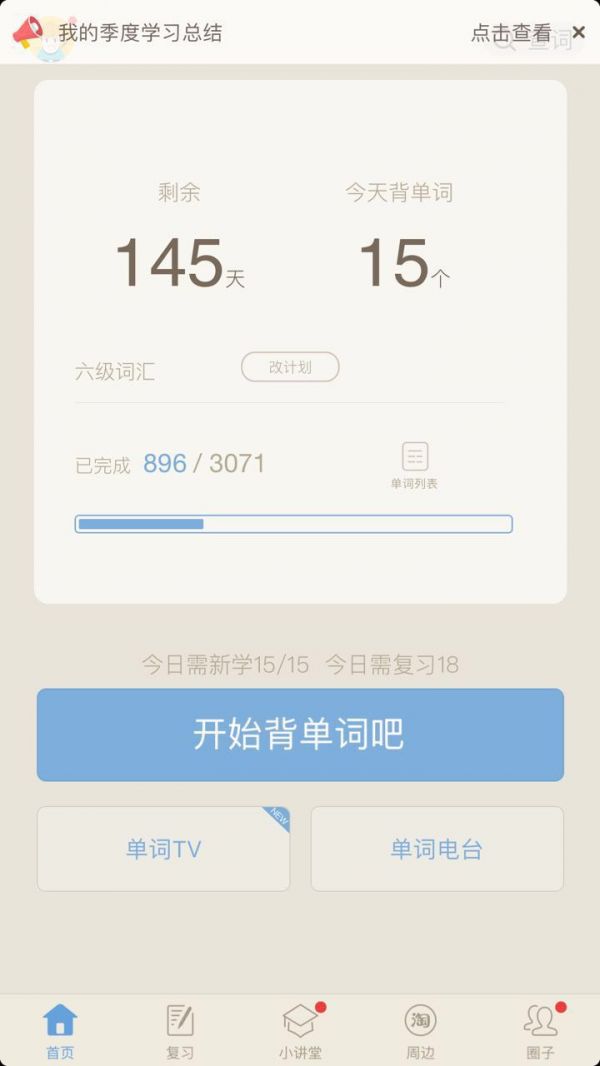Viewport: 600px width, 1066px height.
Task: Open the 周边 tab
Action: click(x=420, y=1030)
